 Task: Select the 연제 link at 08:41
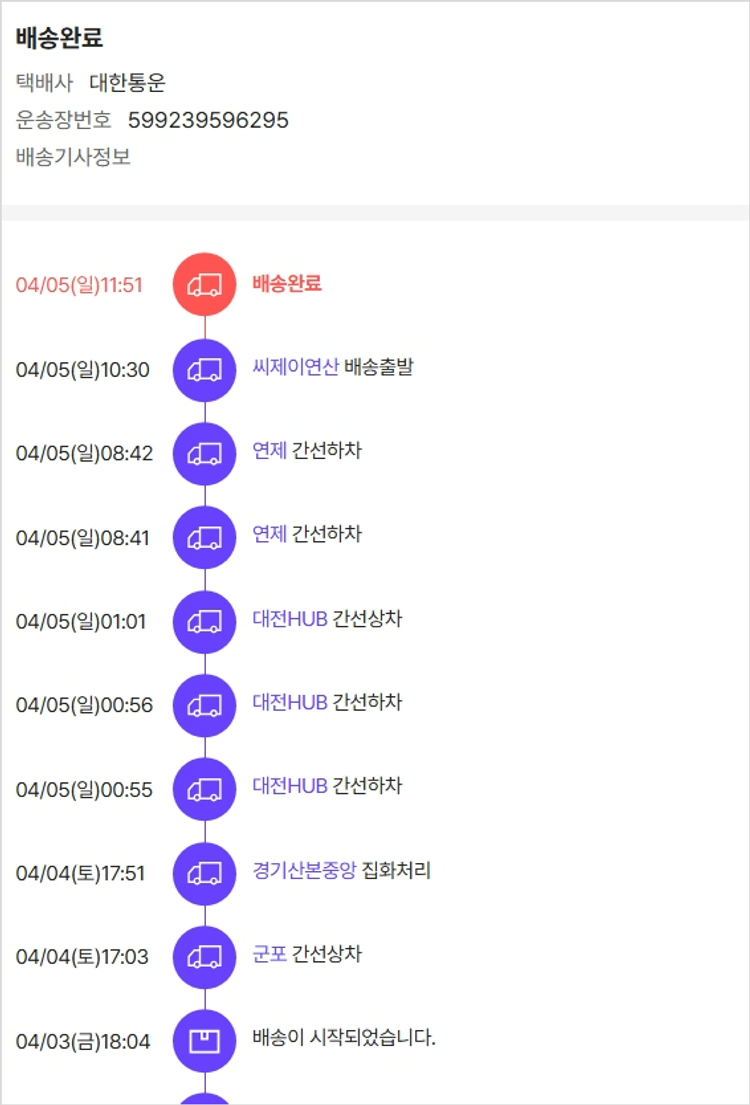(269, 536)
